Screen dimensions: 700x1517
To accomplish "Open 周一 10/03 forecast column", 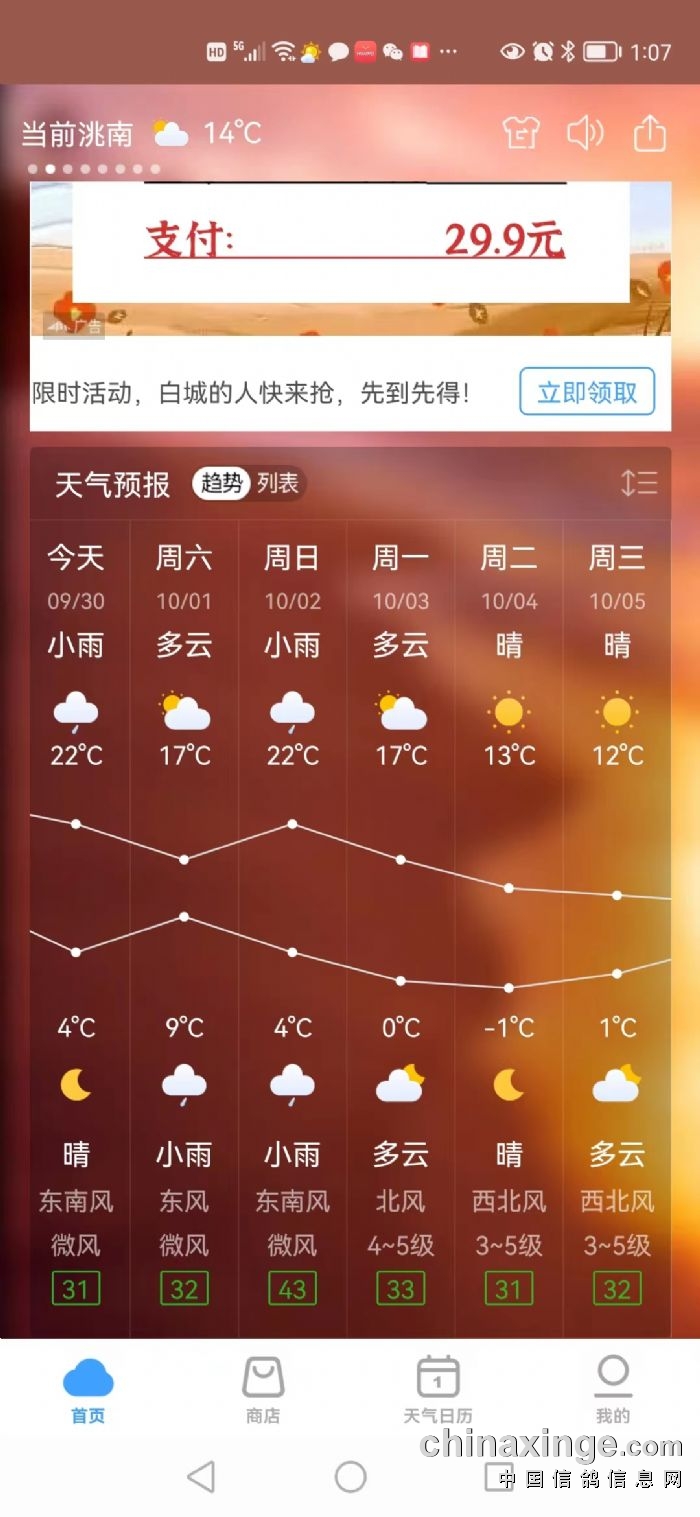I will [x=401, y=700].
